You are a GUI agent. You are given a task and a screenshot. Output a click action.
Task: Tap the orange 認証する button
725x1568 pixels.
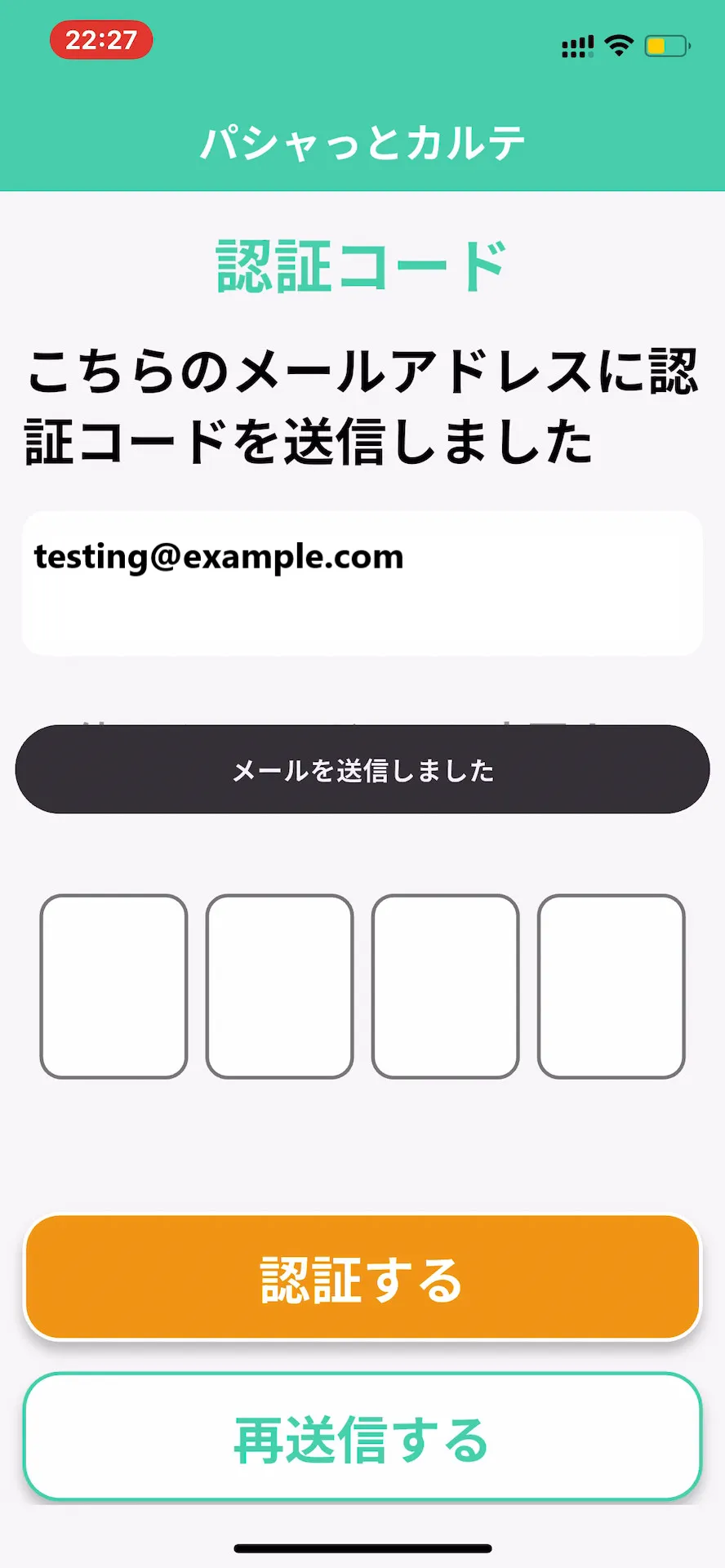[x=362, y=1278]
